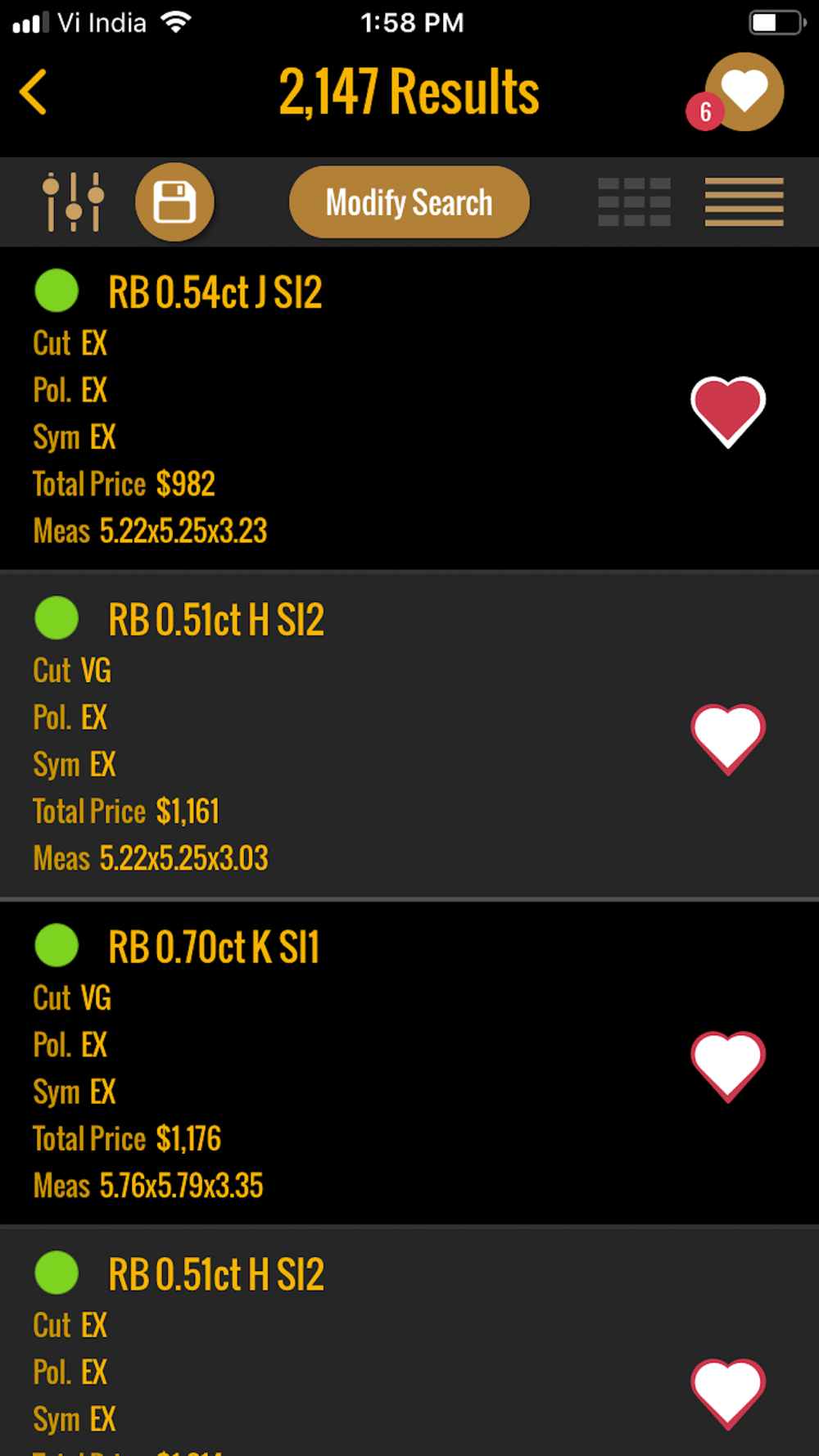Switch to the list view layout

(x=744, y=201)
